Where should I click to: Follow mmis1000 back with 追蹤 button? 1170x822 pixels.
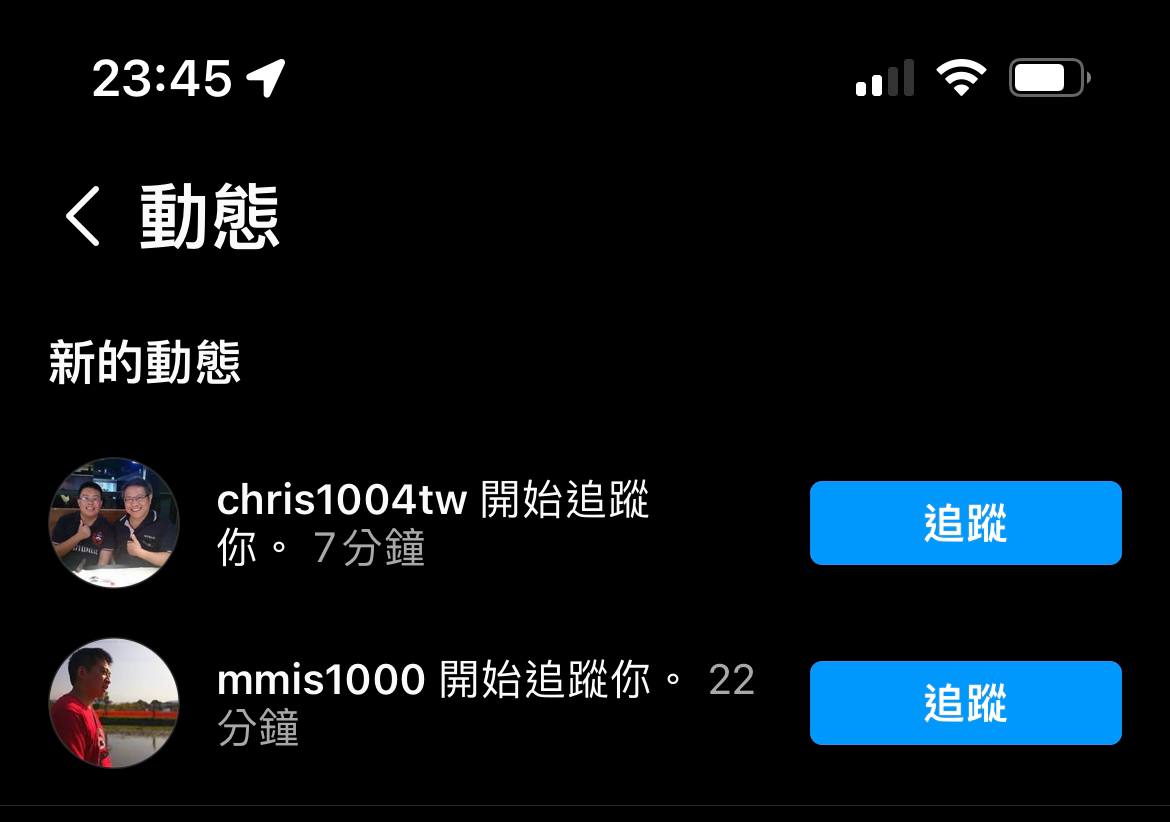[966, 703]
